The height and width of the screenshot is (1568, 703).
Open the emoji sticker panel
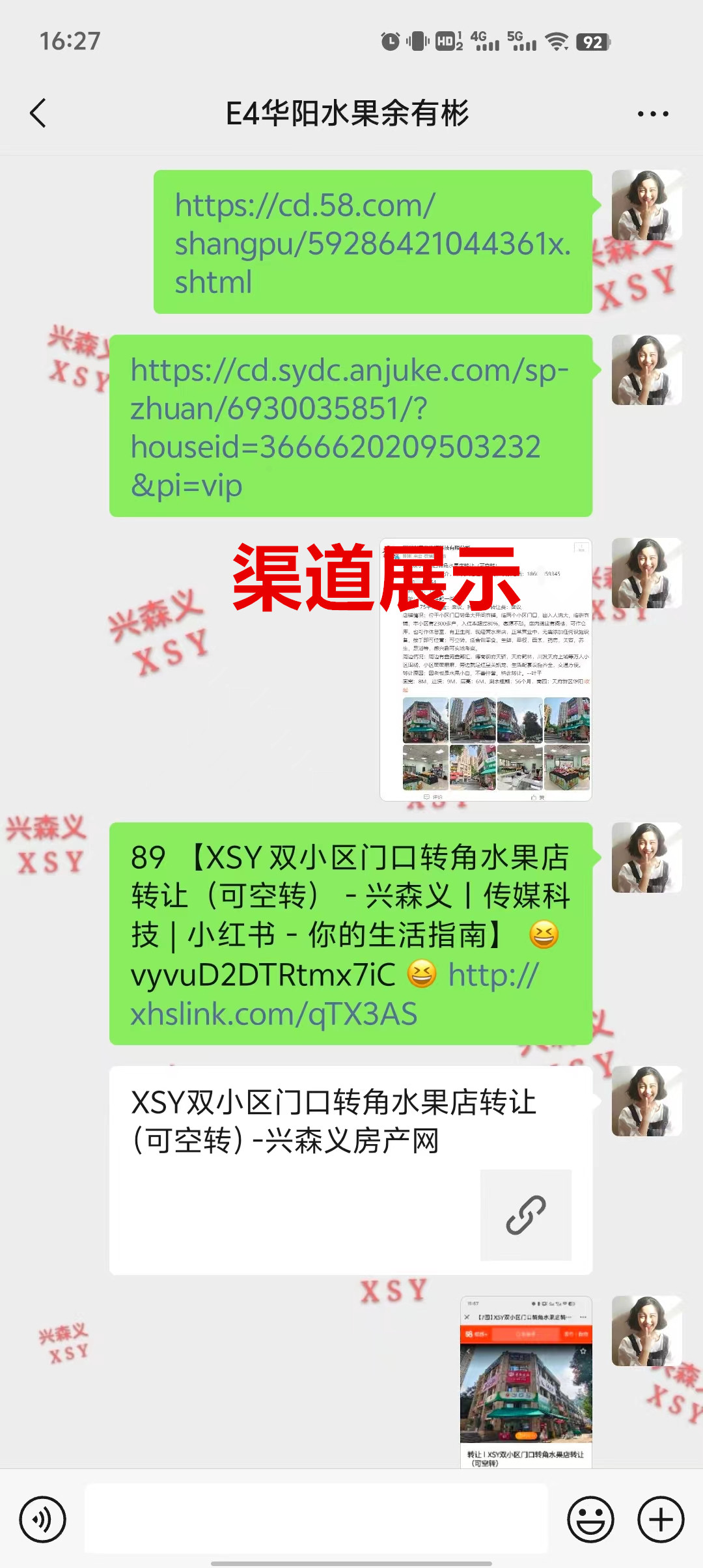click(x=590, y=1520)
